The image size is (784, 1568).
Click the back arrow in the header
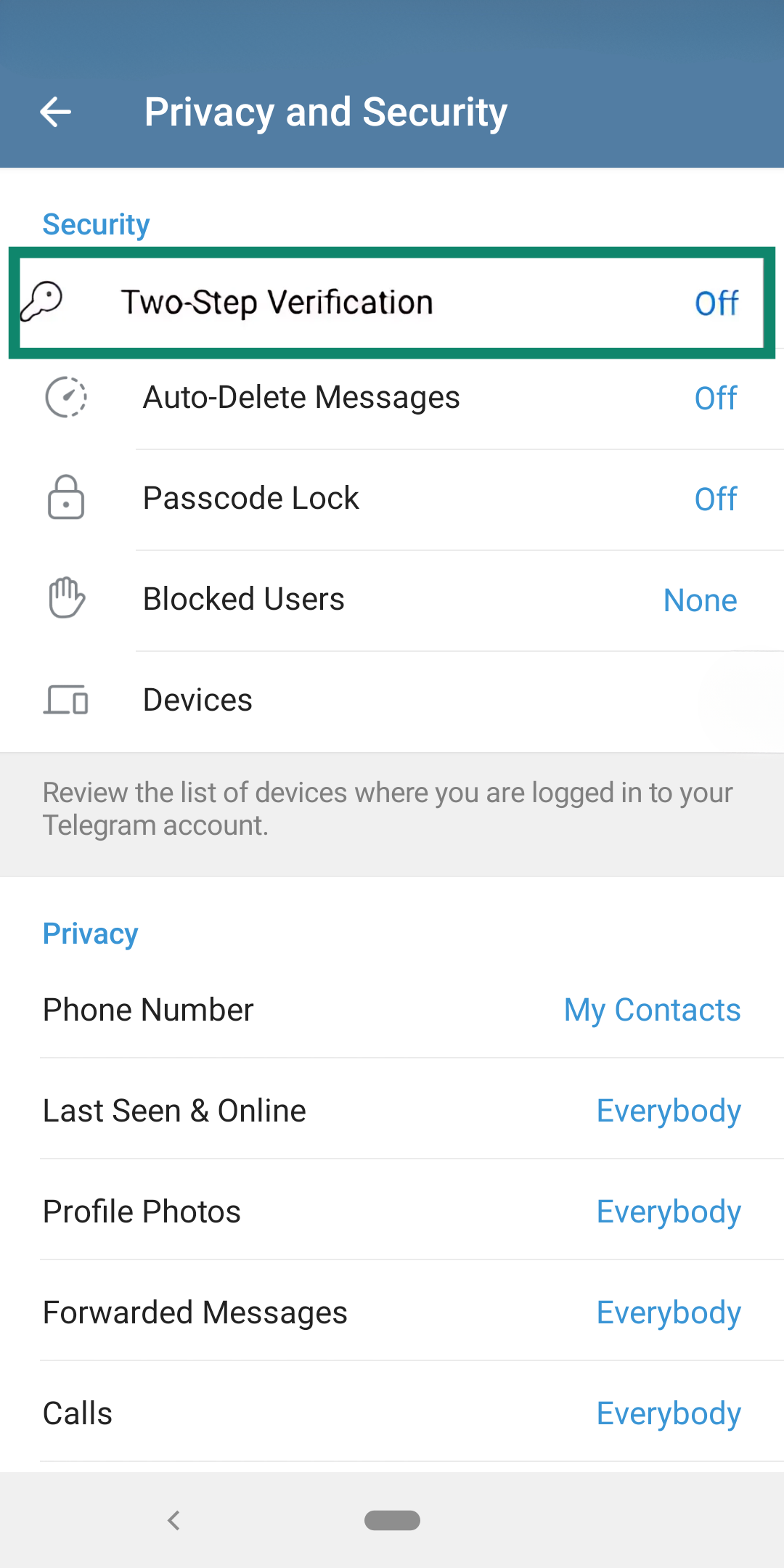coord(55,111)
